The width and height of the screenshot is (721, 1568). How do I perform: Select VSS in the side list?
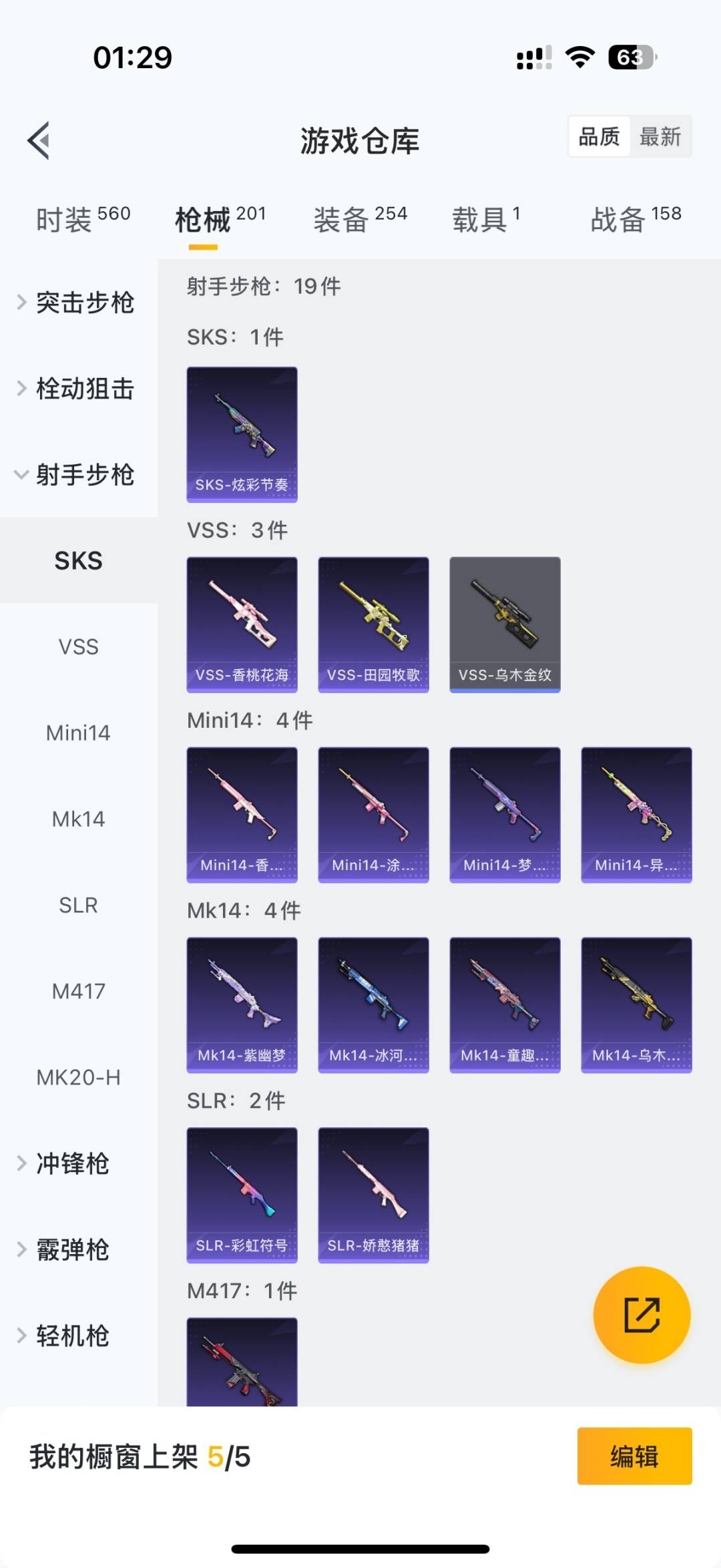pos(79,646)
